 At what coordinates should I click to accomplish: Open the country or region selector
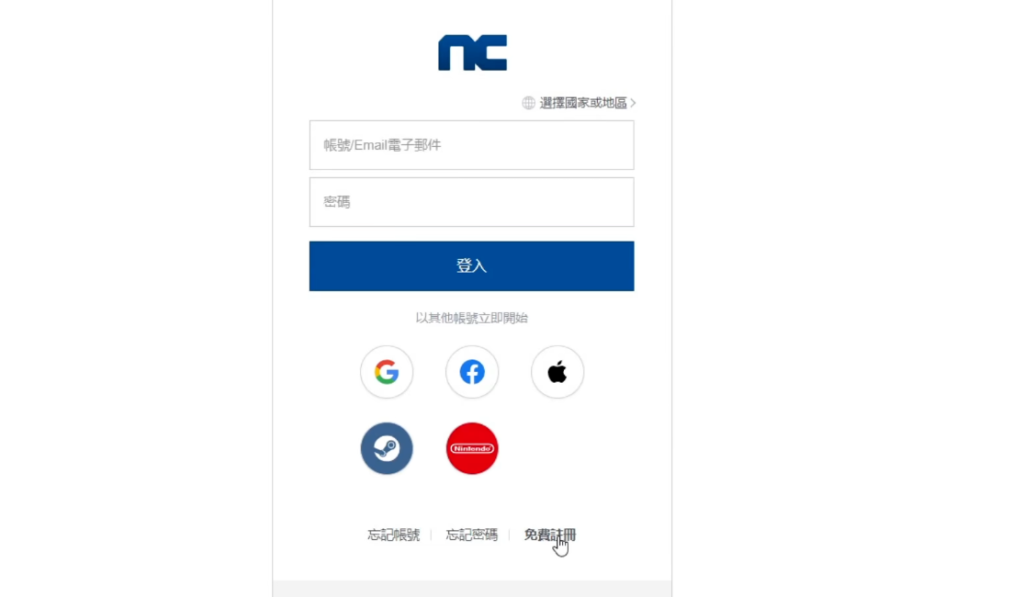tap(580, 103)
